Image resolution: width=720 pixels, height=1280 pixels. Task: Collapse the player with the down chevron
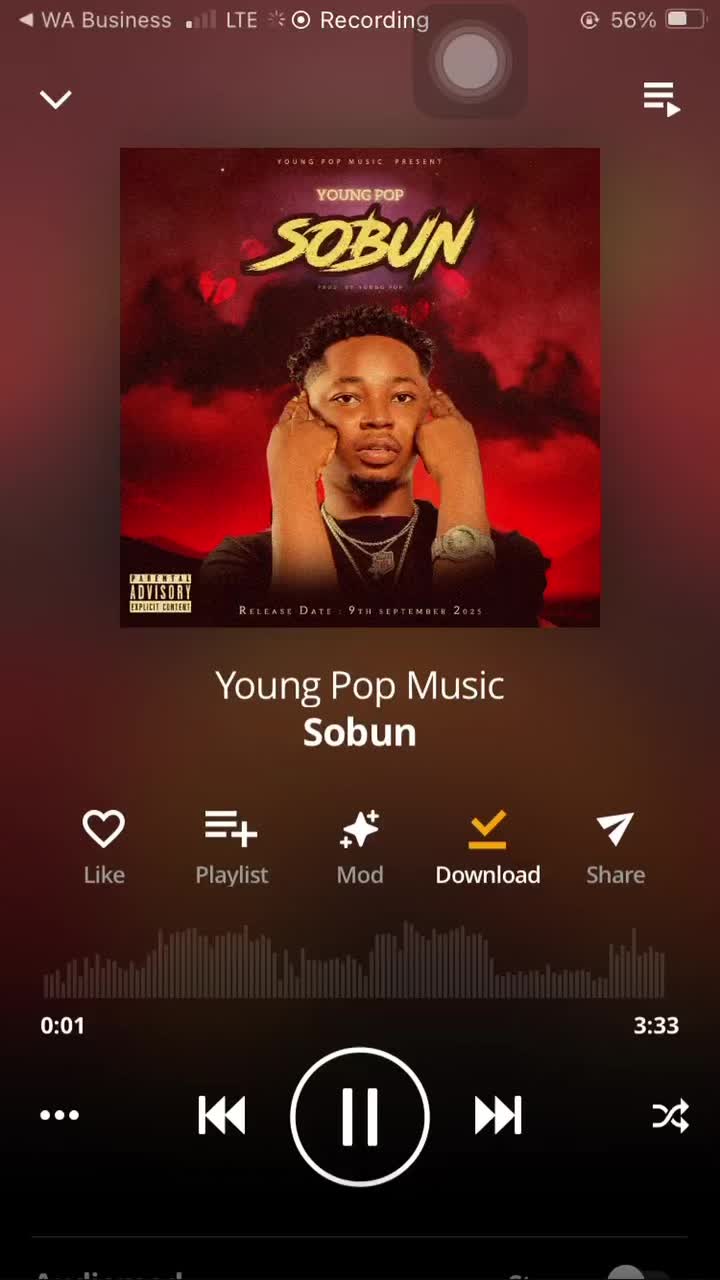(x=56, y=99)
